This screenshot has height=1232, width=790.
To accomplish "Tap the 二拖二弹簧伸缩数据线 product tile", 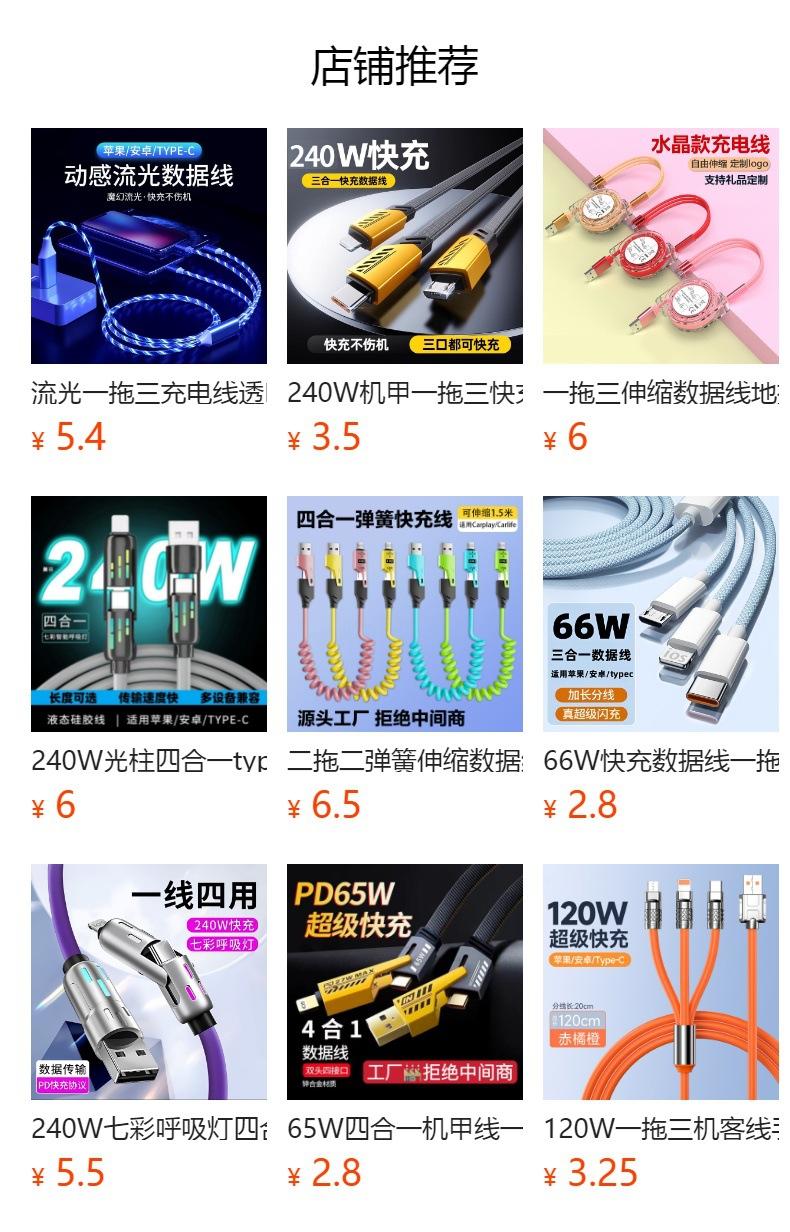I will pyautogui.click(x=405, y=614).
